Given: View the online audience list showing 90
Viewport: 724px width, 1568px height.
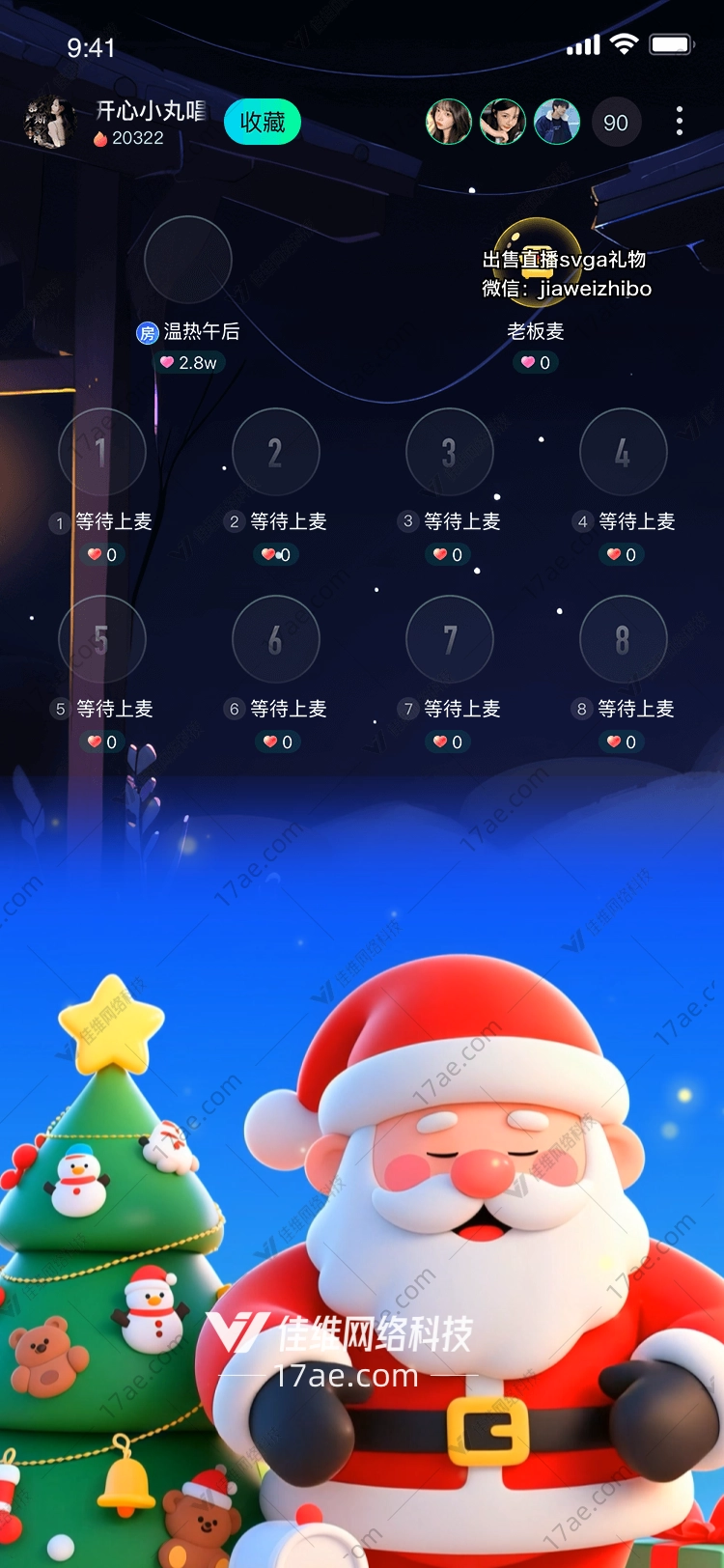Looking at the screenshot, I should [x=616, y=123].
